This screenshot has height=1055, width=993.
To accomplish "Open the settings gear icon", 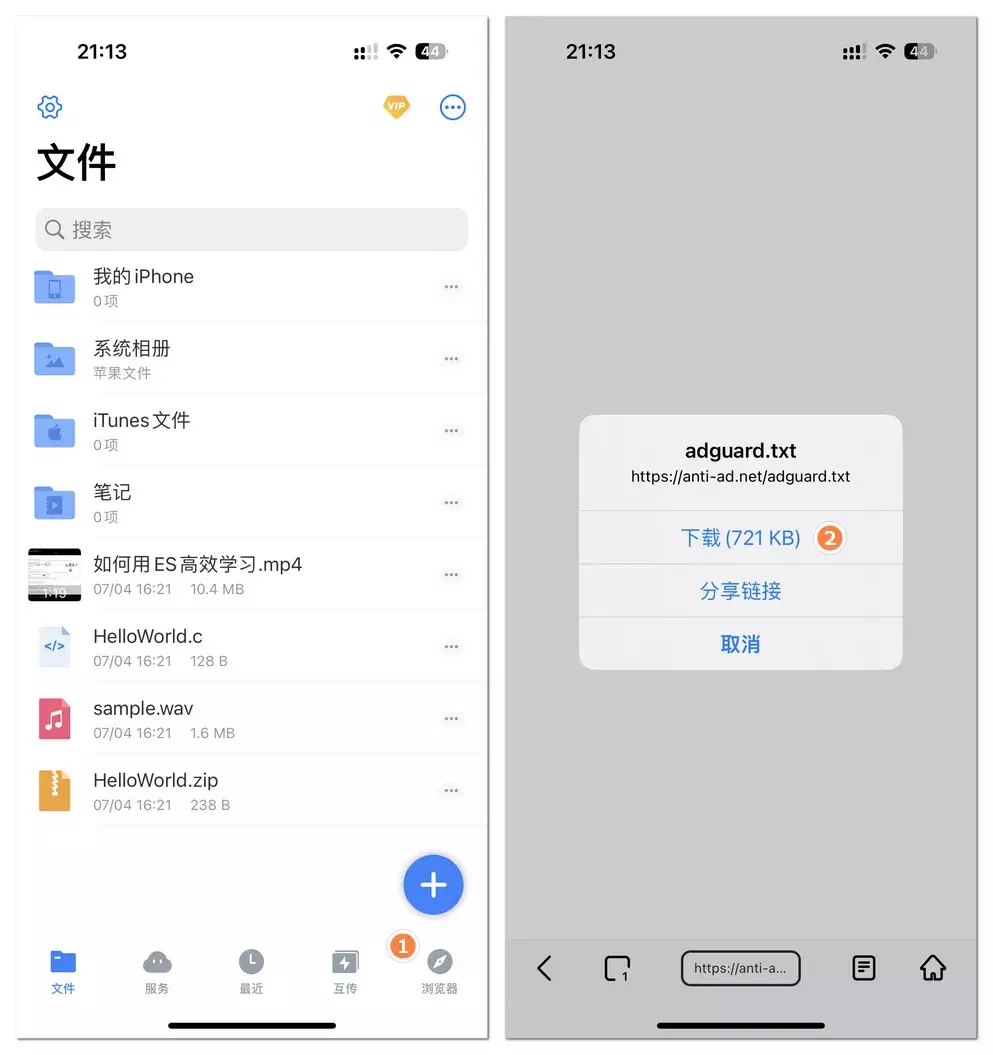I will (50, 107).
